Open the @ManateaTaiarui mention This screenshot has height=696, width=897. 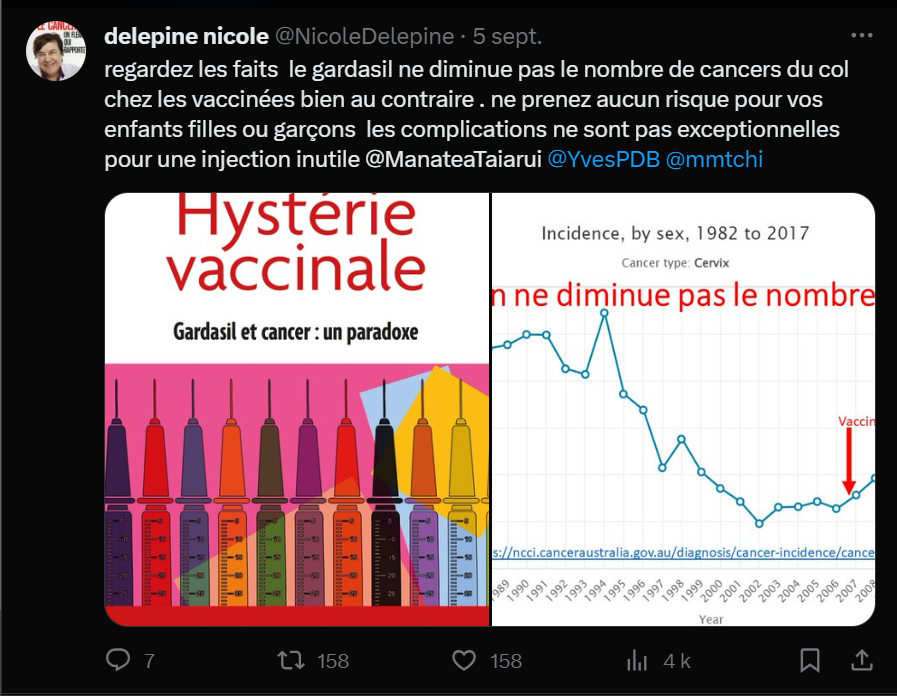[444, 159]
